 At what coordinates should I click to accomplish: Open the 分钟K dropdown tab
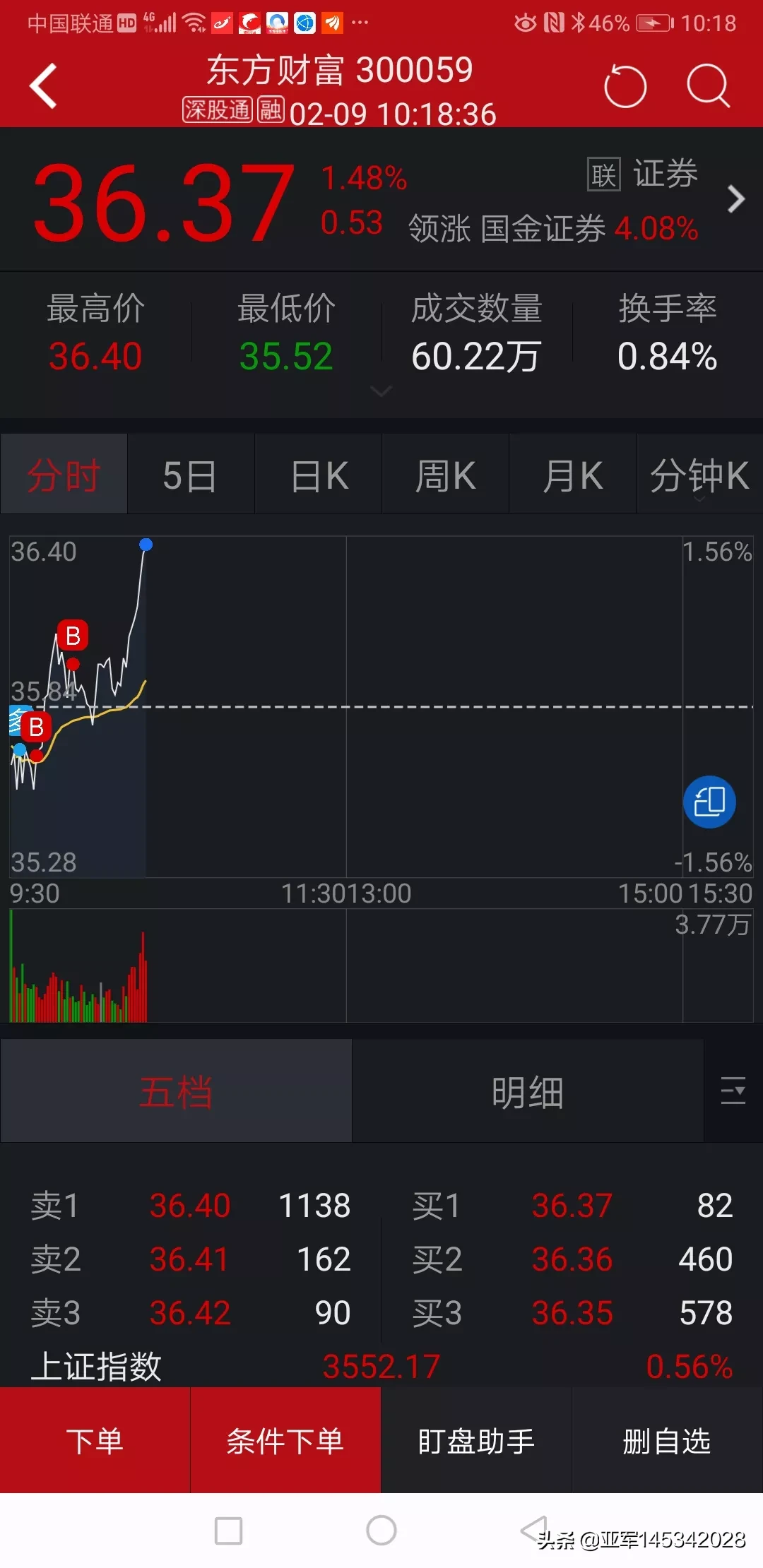(699, 475)
